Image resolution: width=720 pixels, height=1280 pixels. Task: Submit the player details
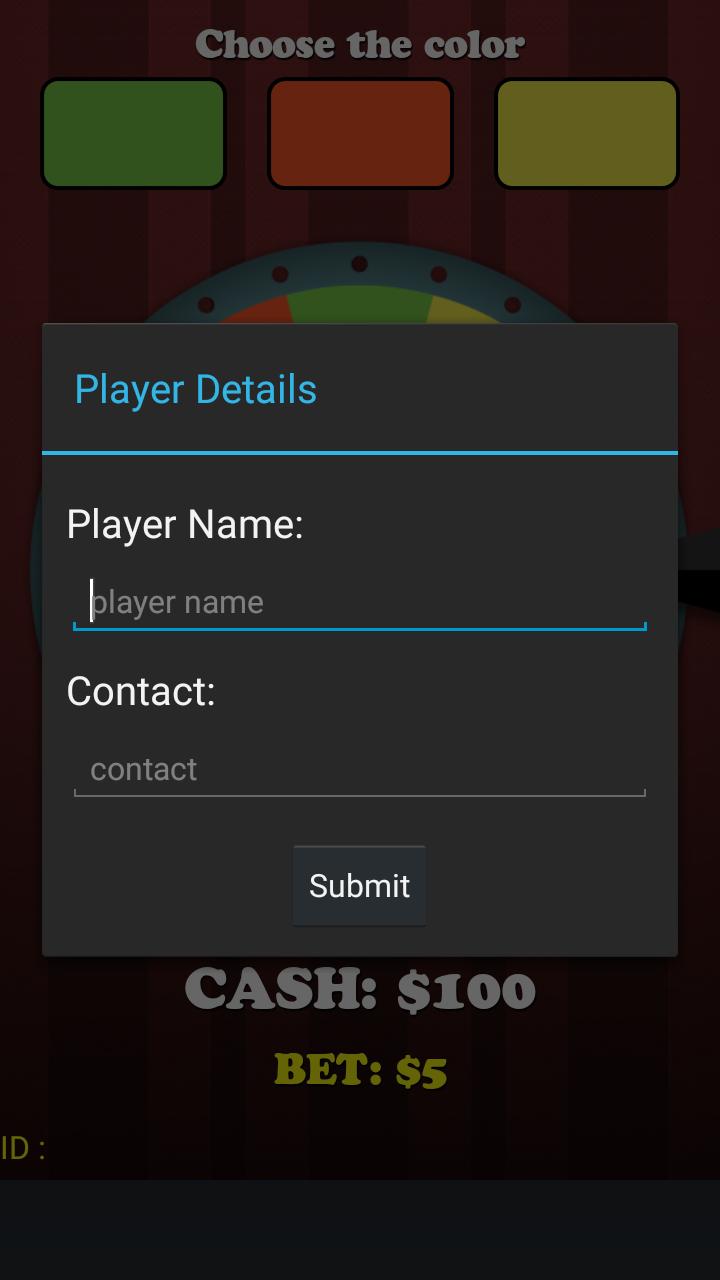(x=359, y=886)
